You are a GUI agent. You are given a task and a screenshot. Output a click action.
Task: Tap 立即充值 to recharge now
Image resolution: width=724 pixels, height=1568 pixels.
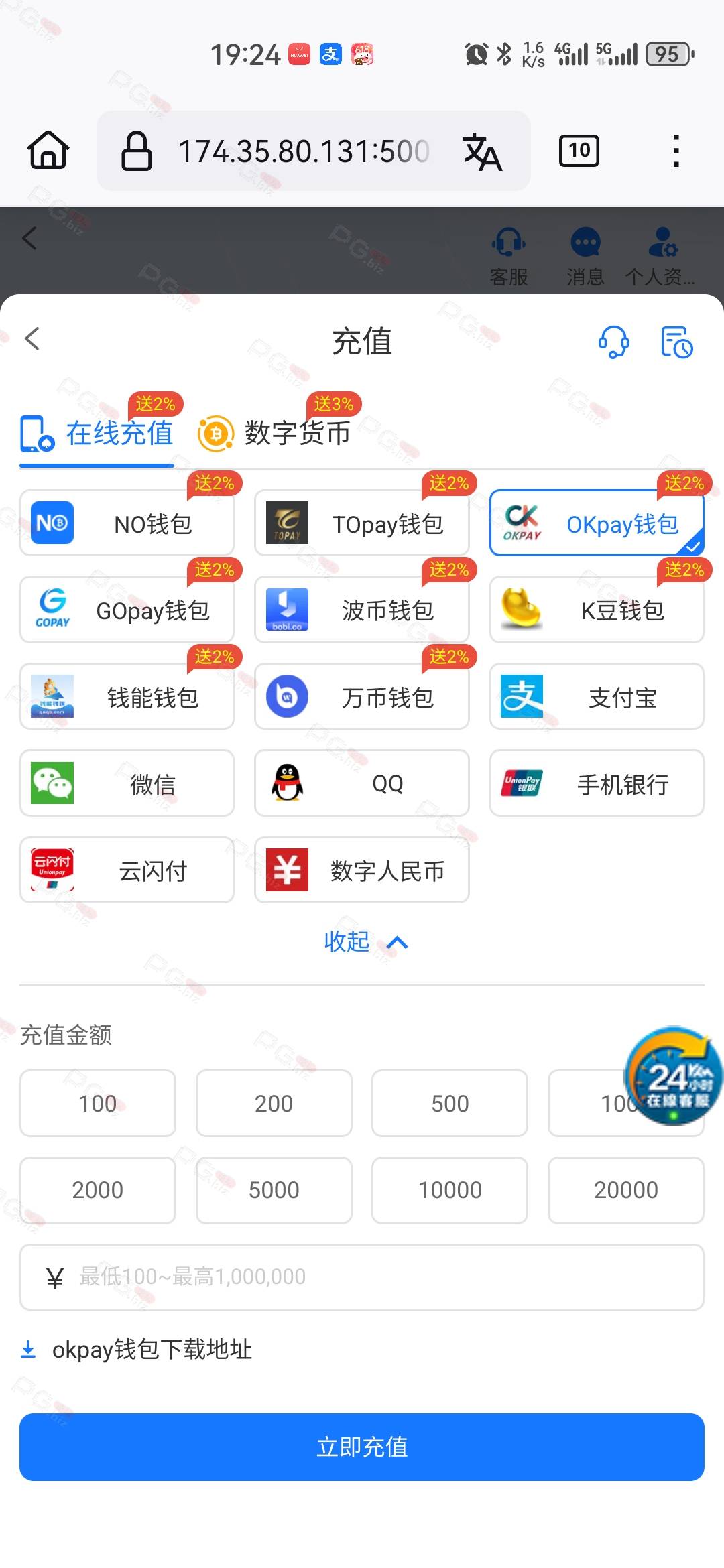click(x=362, y=1447)
